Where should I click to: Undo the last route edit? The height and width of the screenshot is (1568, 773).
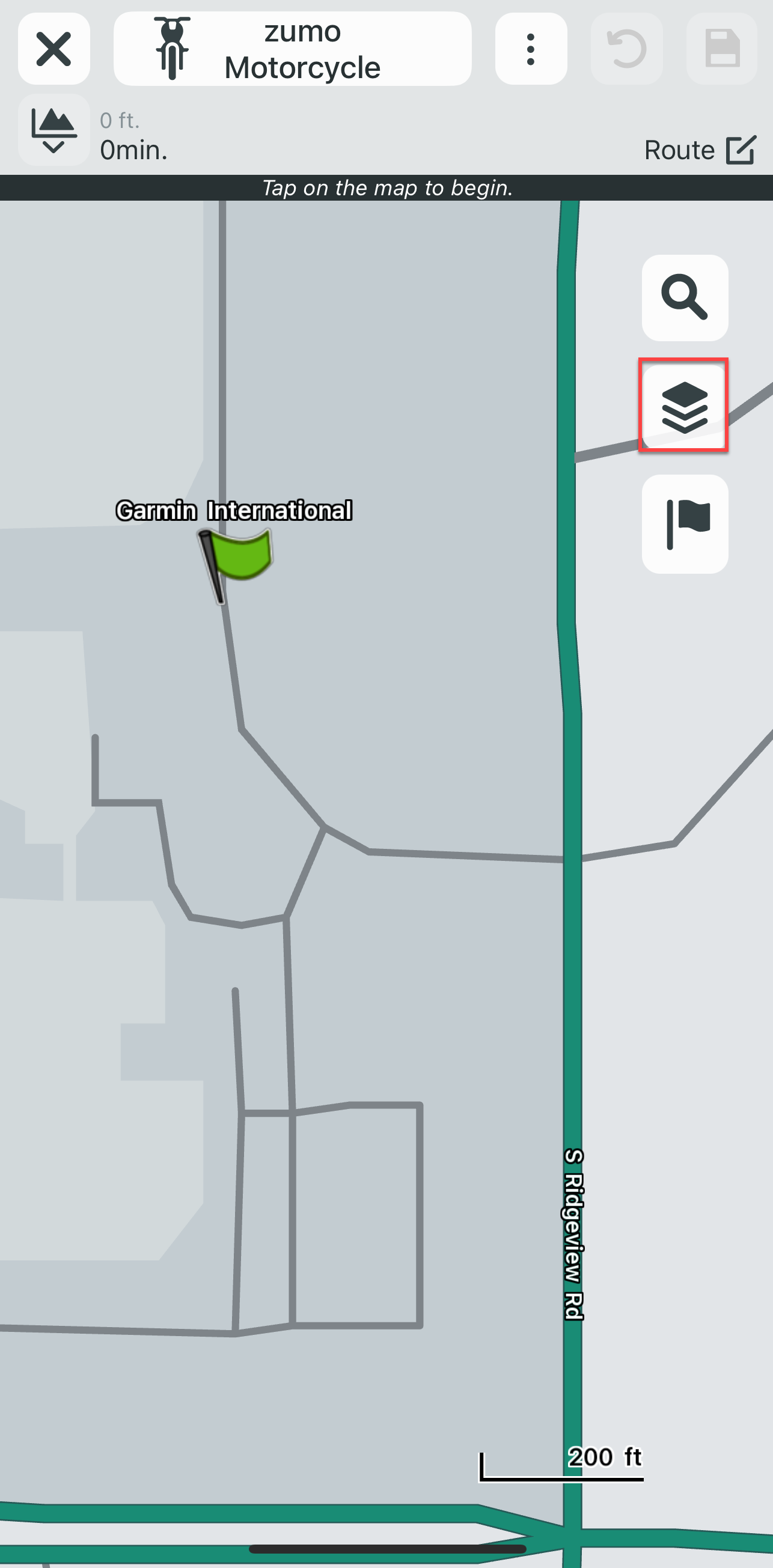pos(627,49)
